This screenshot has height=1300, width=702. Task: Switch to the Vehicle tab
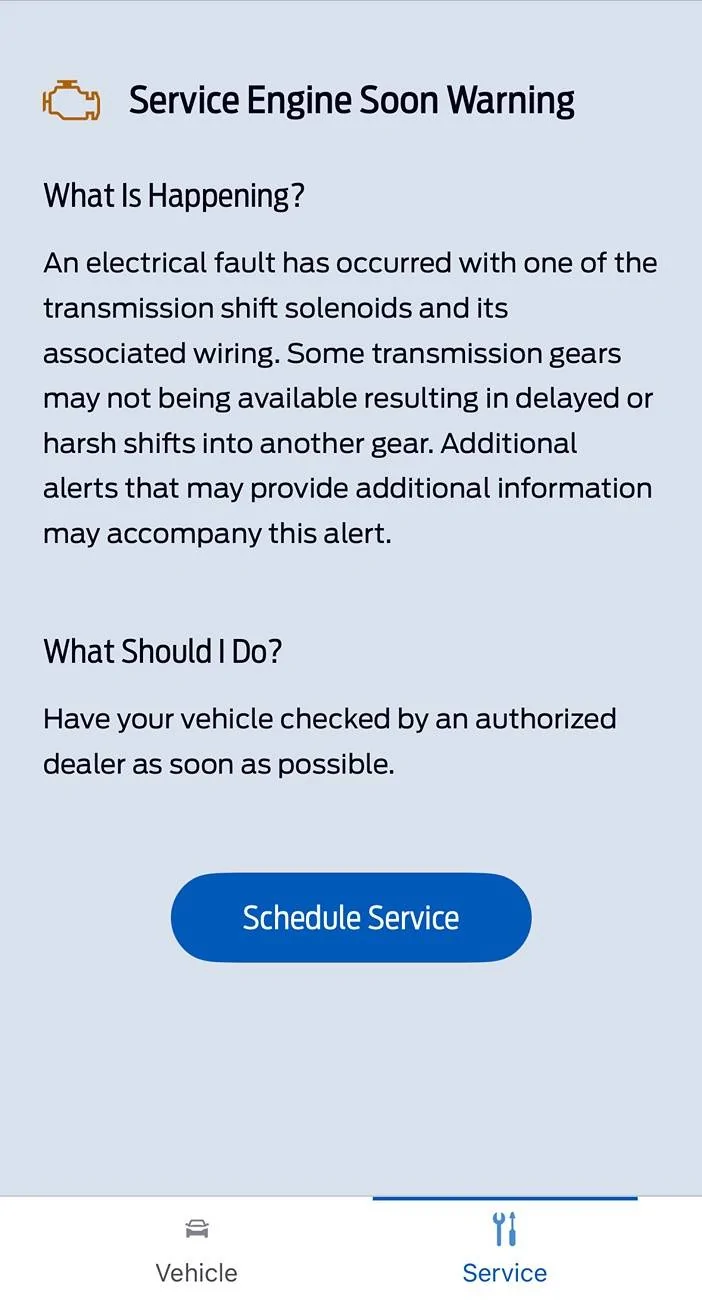pyautogui.click(x=197, y=1250)
